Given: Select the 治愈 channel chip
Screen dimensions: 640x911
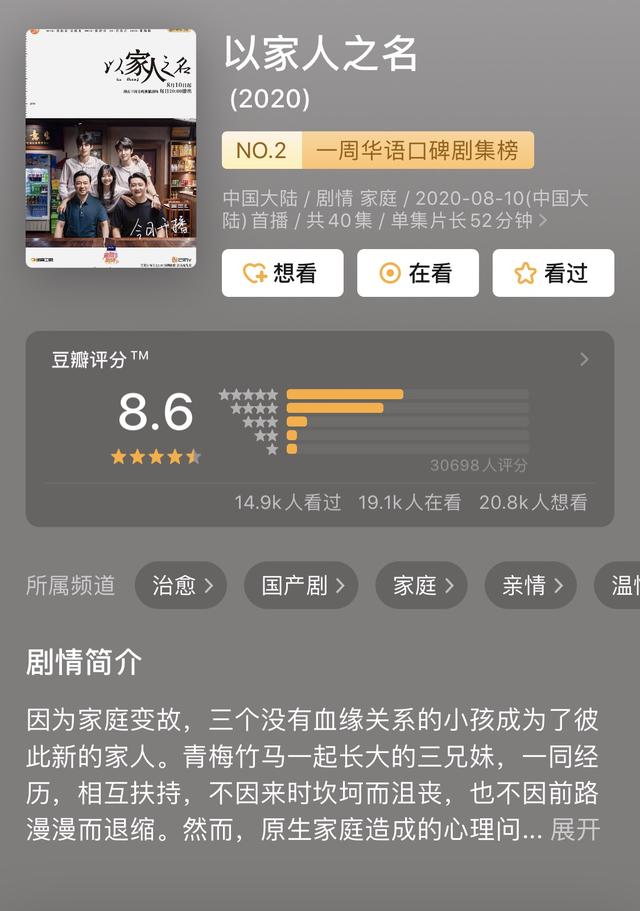Looking at the screenshot, I should coord(181,585).
